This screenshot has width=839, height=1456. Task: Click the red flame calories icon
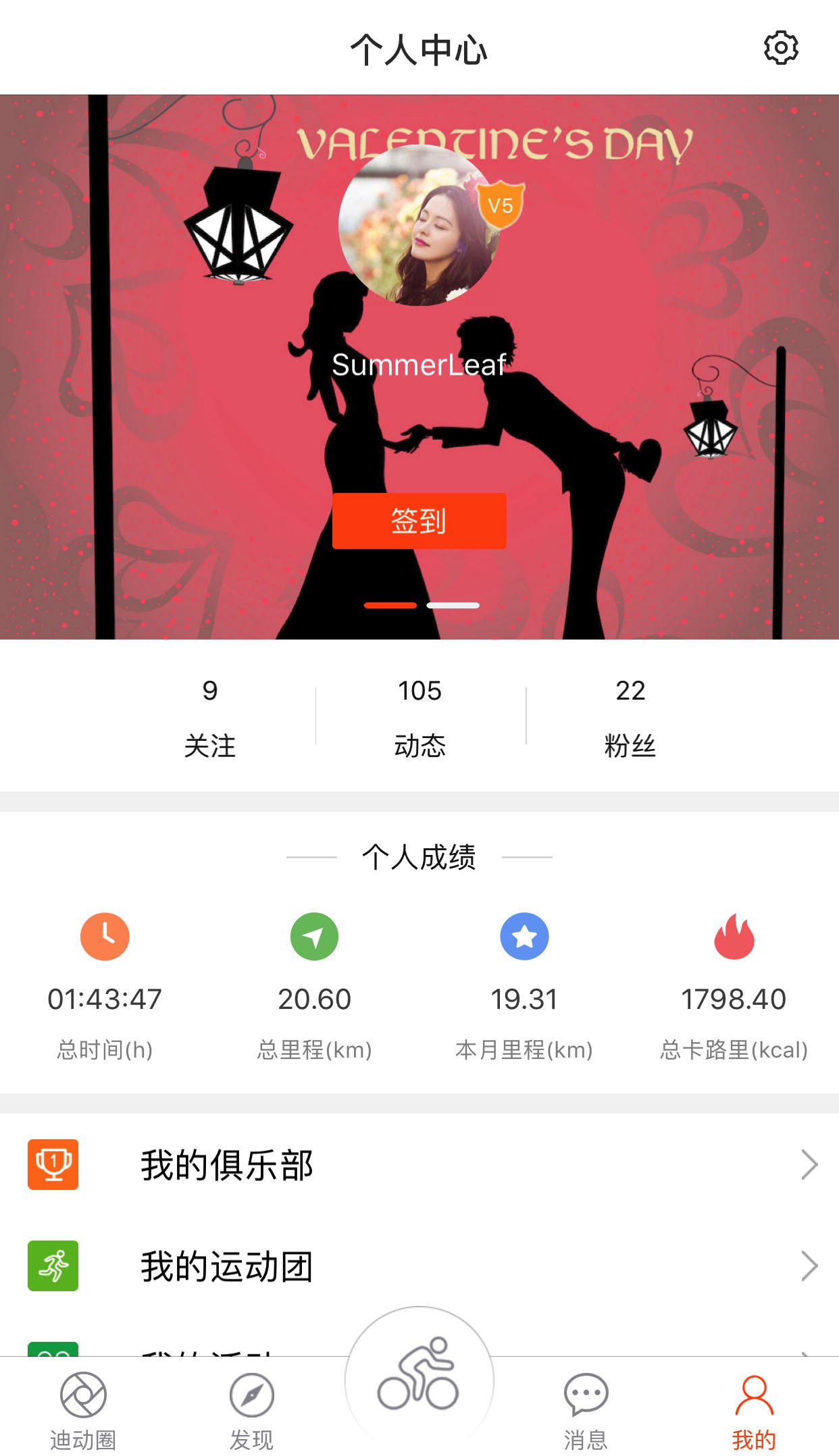pyautogui.click(x=733, y=936)
